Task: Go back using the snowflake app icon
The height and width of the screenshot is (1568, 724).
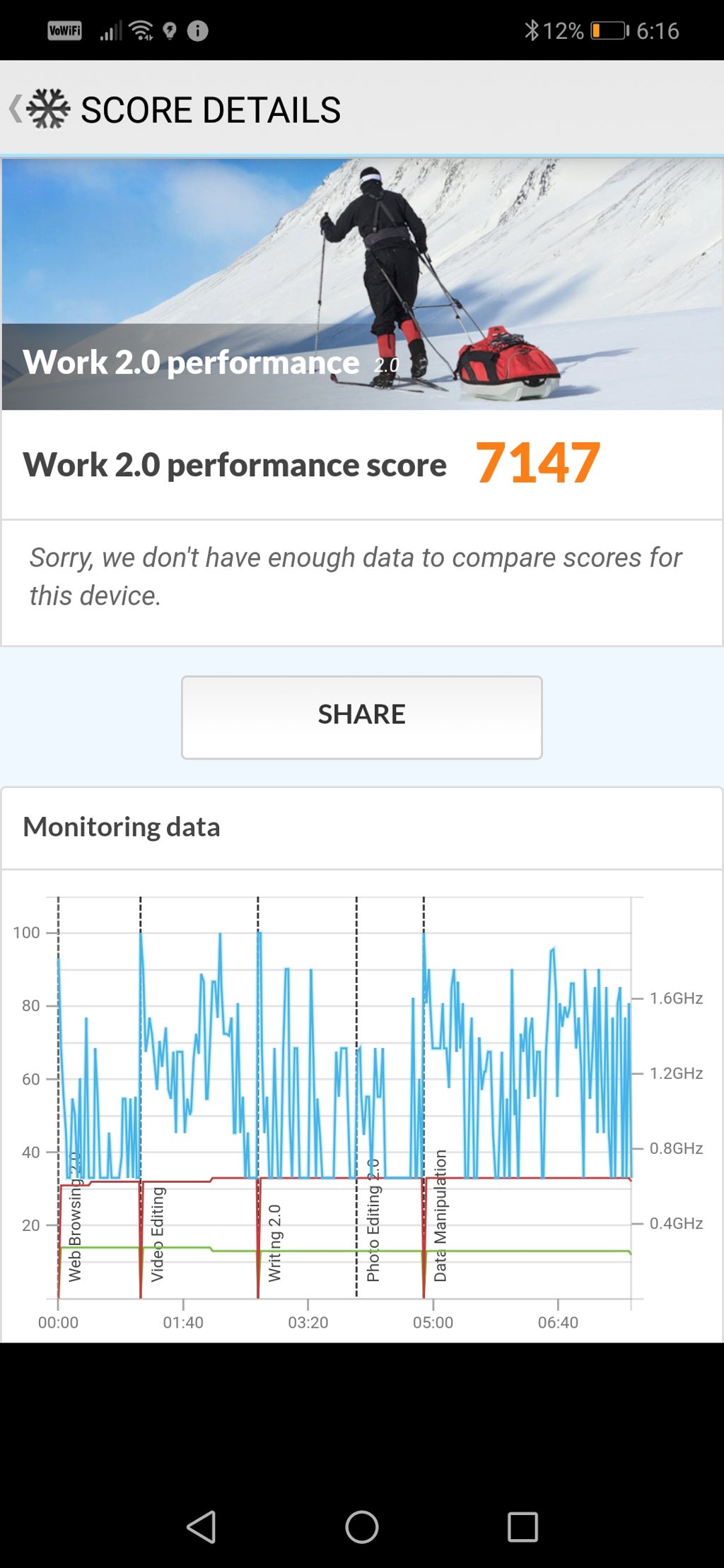Action: 47,110
